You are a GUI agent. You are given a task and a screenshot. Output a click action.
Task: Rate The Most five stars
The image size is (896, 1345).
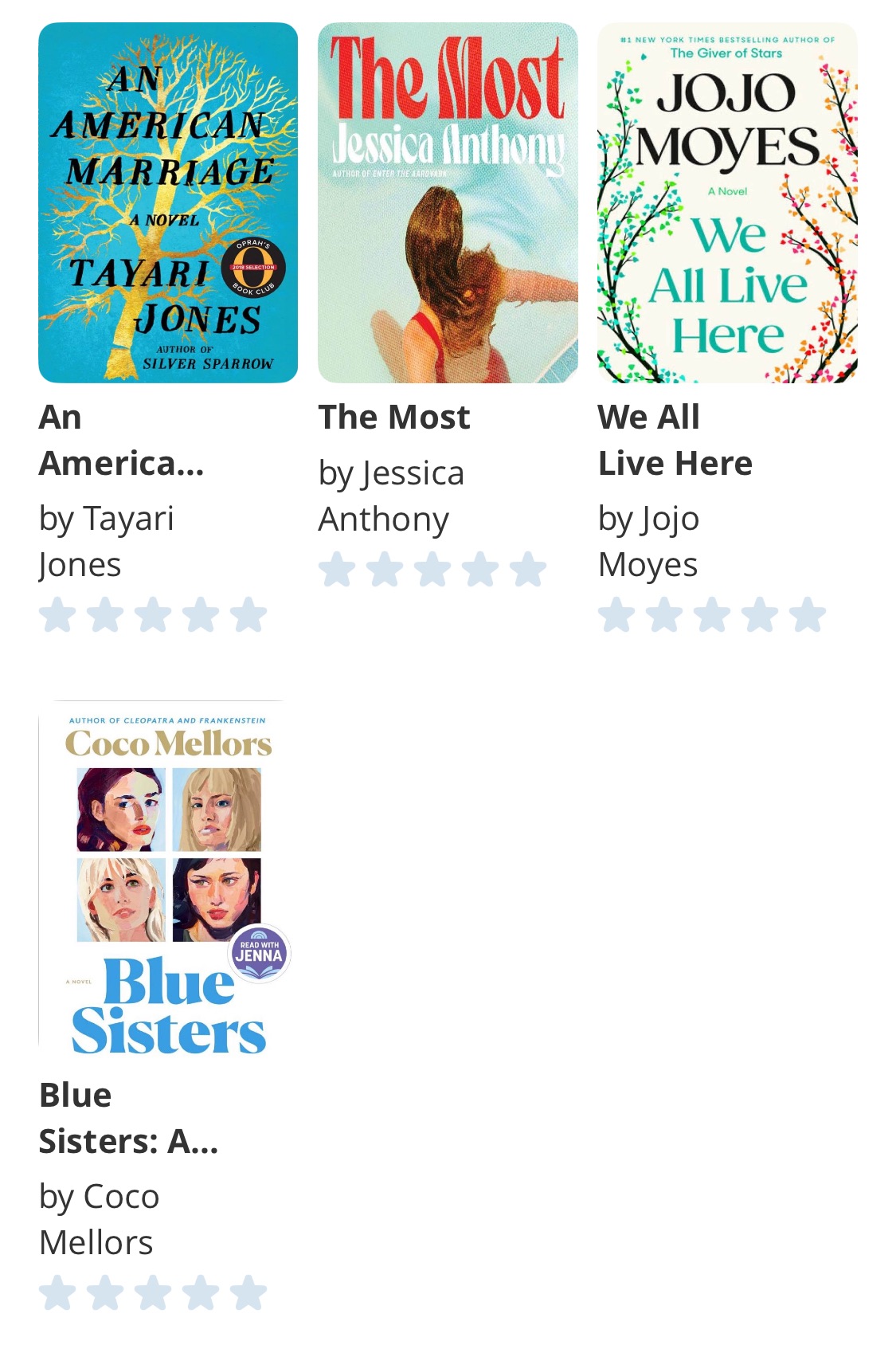coord(528,570)
